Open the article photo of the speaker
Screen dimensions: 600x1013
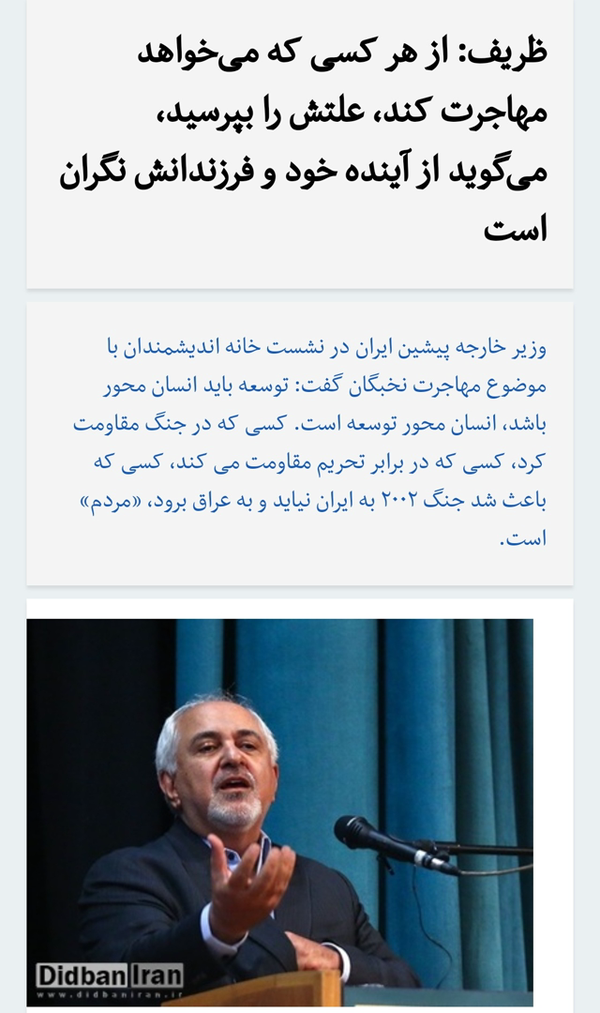(280, 812)
